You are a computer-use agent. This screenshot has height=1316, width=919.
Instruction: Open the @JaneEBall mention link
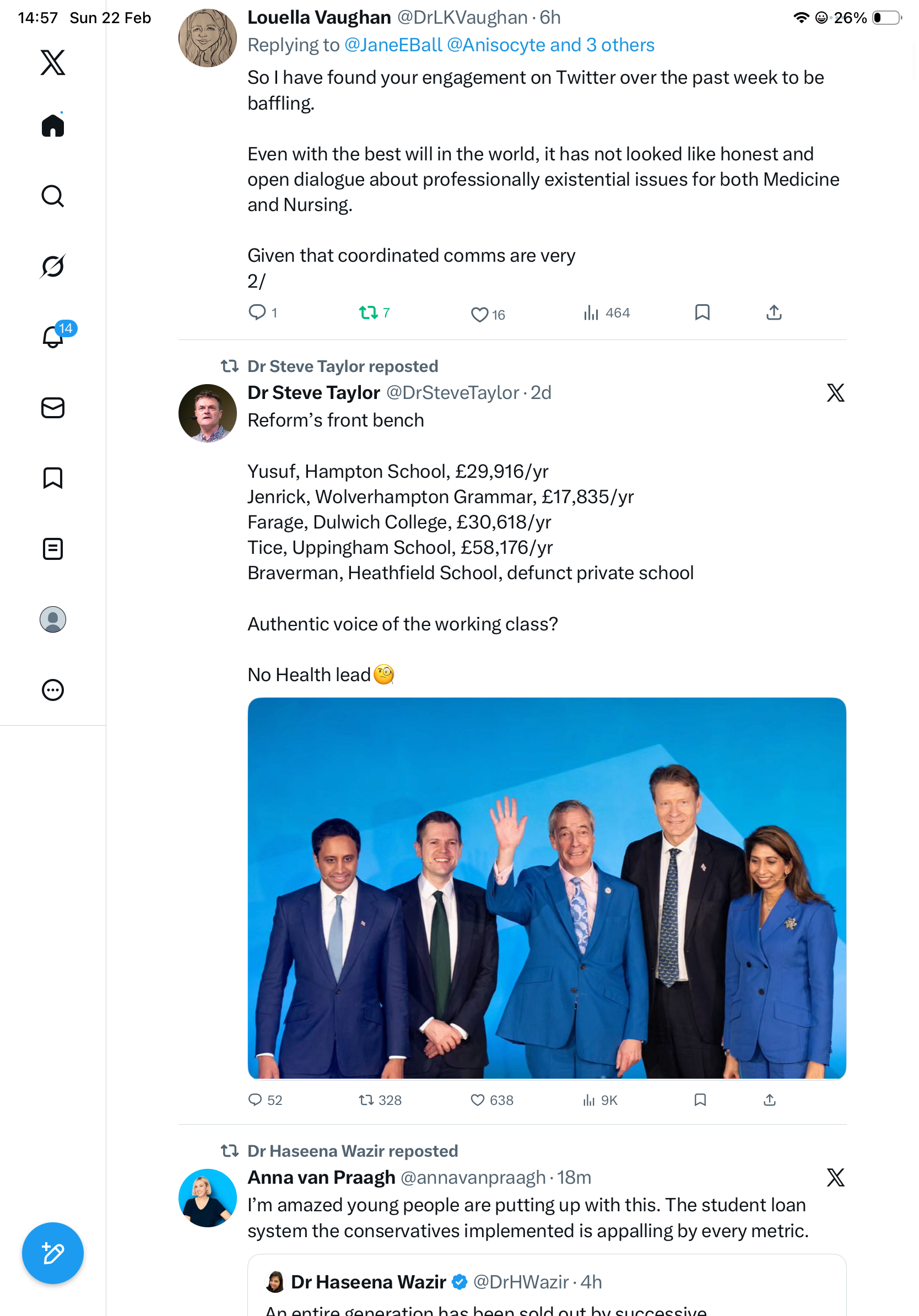[x=393, y=45]
